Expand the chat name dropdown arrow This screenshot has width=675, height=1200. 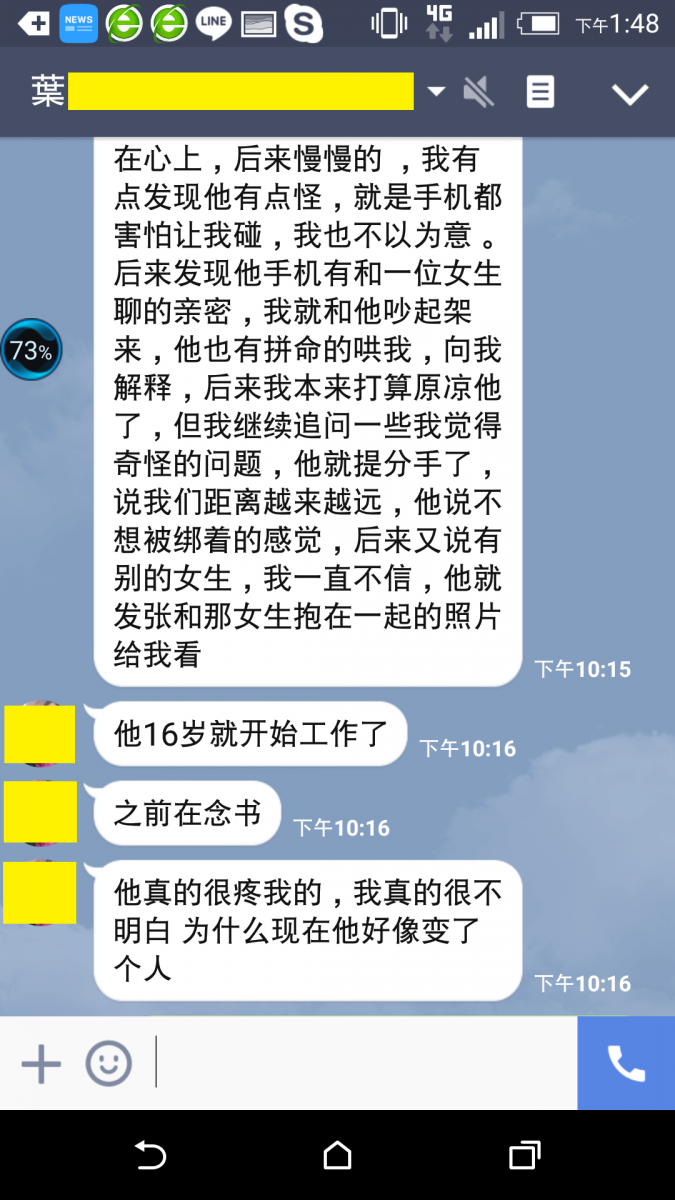436,92
